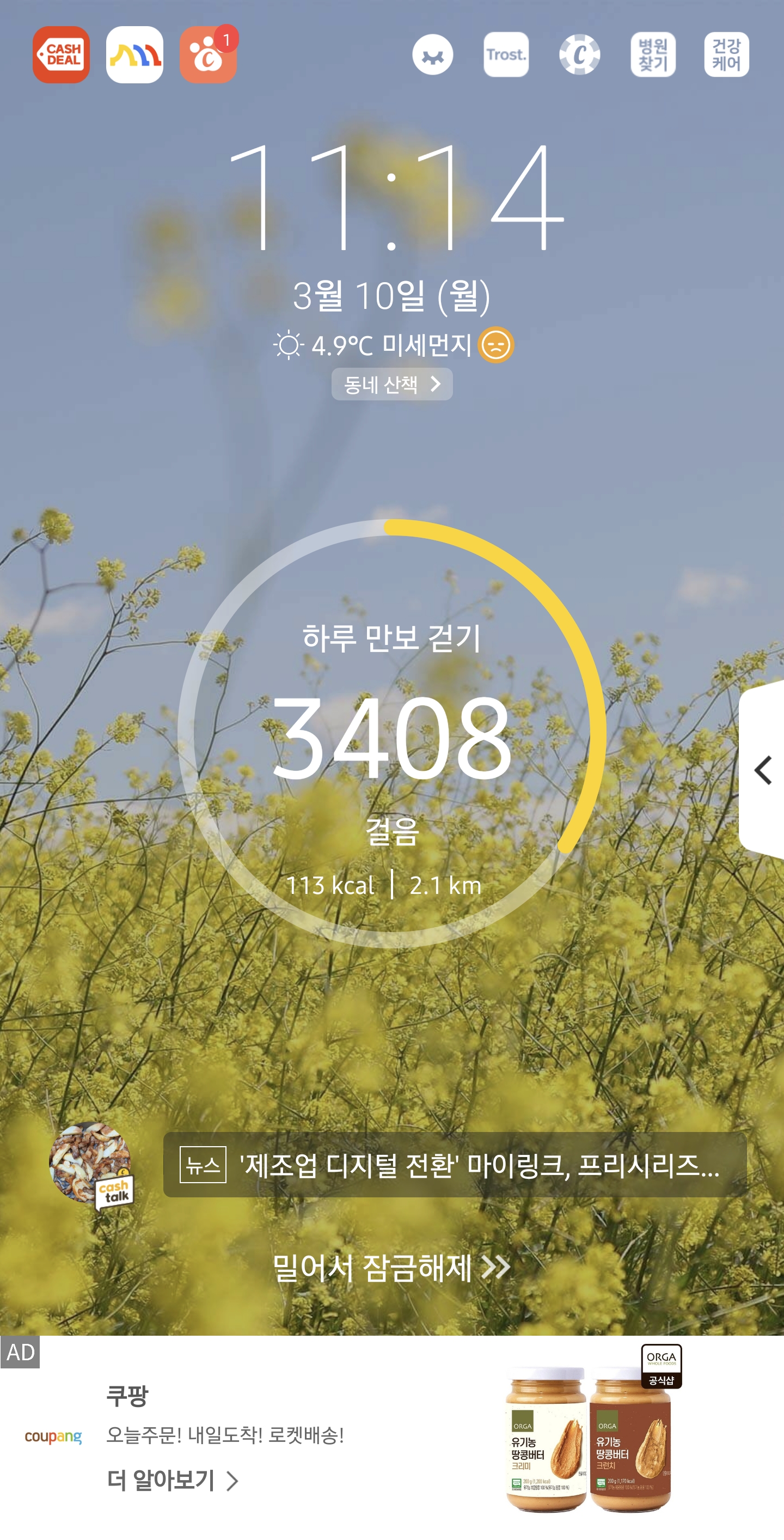Open the orange paw icon with notification badge
Screen dimensions: 784x1540
coord(207,55)
